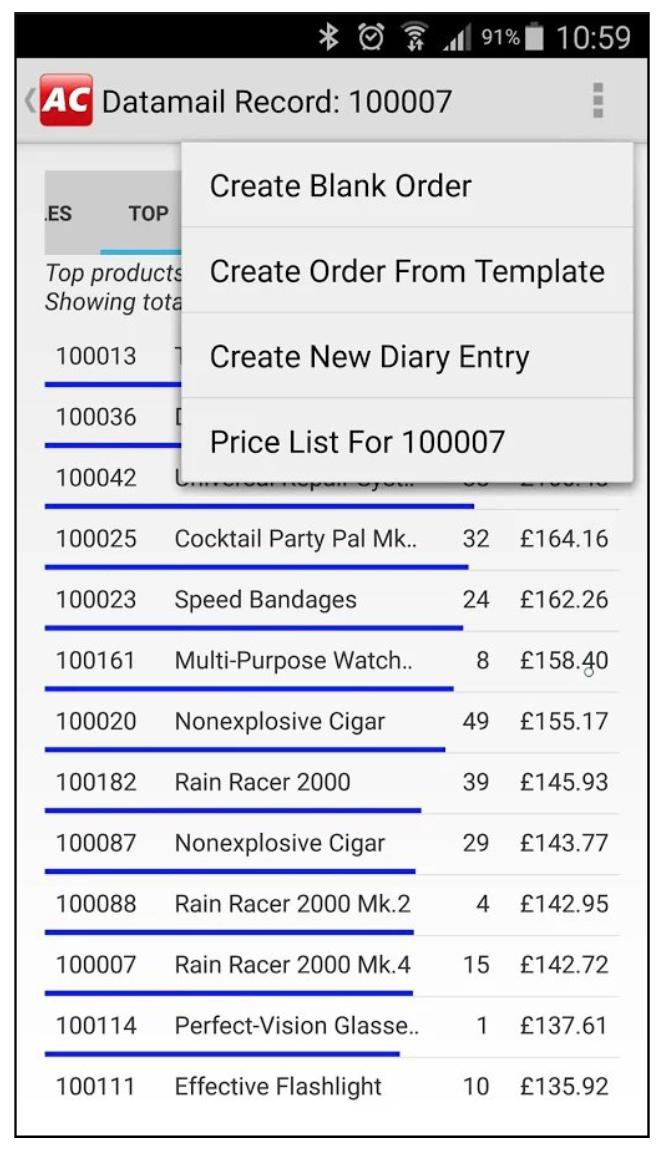664x1154 pixels.
Task: Select Create Blank Order
Action: point(407,185)
